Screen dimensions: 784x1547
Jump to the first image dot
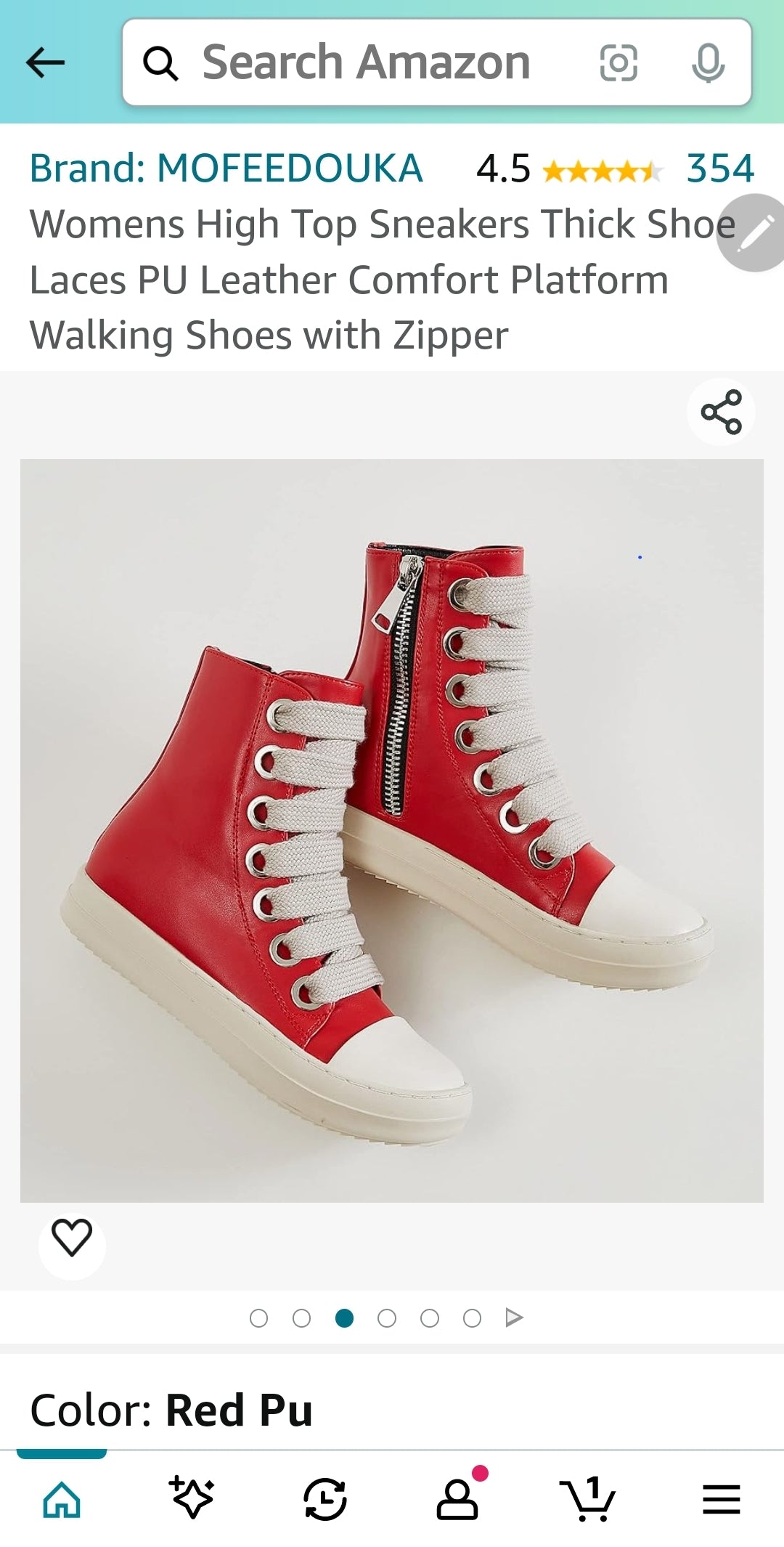pos(258,1318)
